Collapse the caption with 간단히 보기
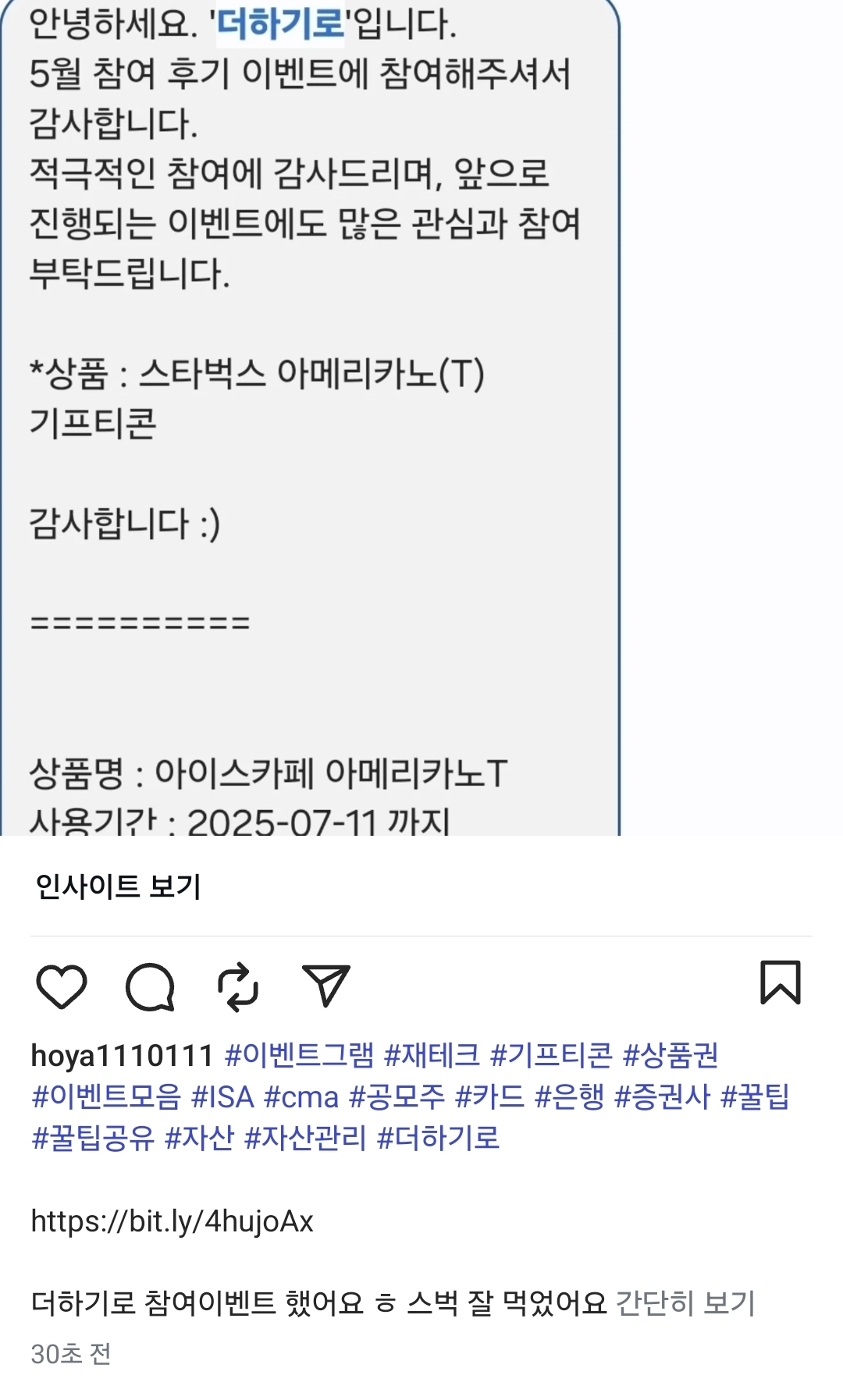This screenshot has width=843, height=1400. (x=685, y=1303)
